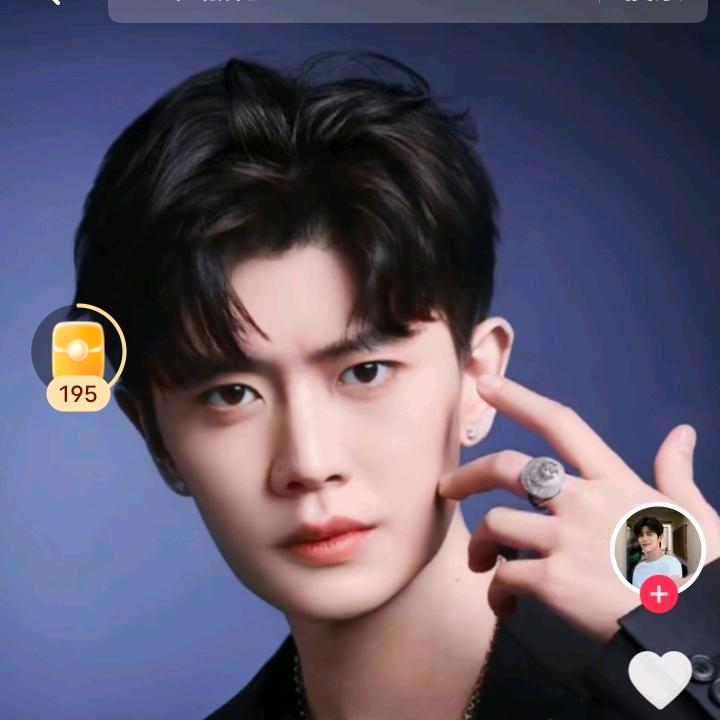Follow the creator with the red plus

(658, 594)
